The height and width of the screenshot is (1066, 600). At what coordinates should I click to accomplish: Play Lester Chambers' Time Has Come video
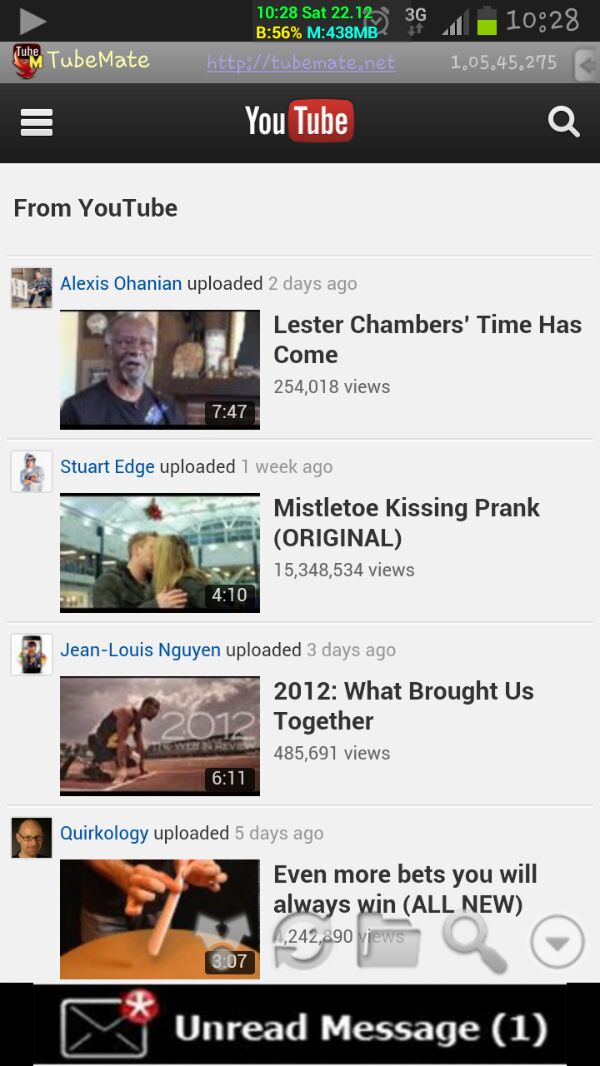[x=160, y=370]
